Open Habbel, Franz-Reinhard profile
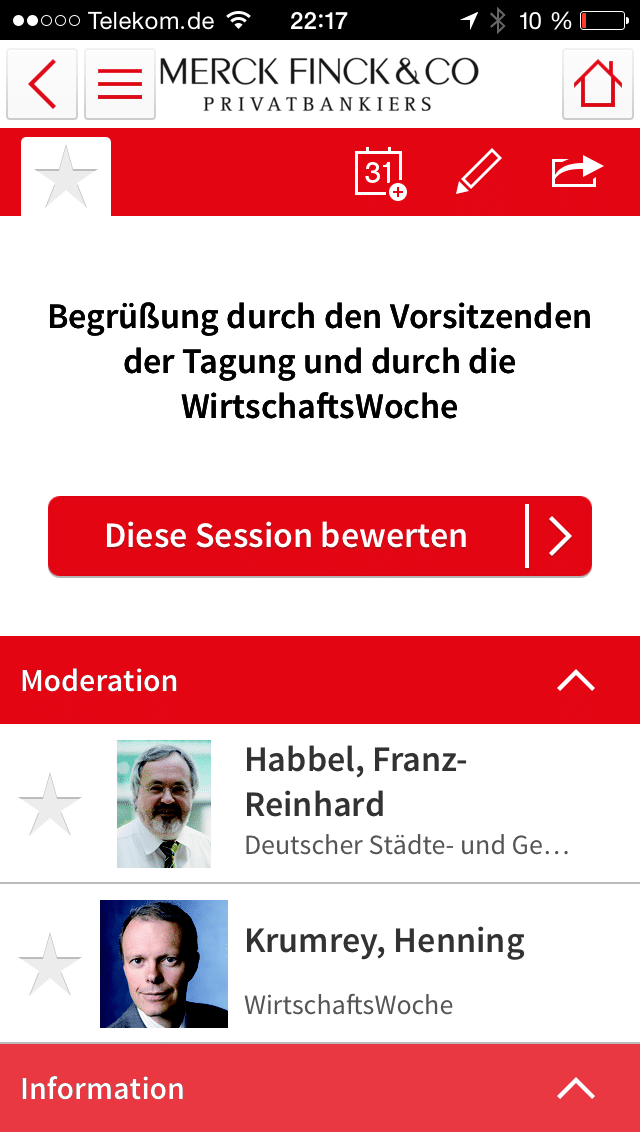 click(x=320, y=803)
